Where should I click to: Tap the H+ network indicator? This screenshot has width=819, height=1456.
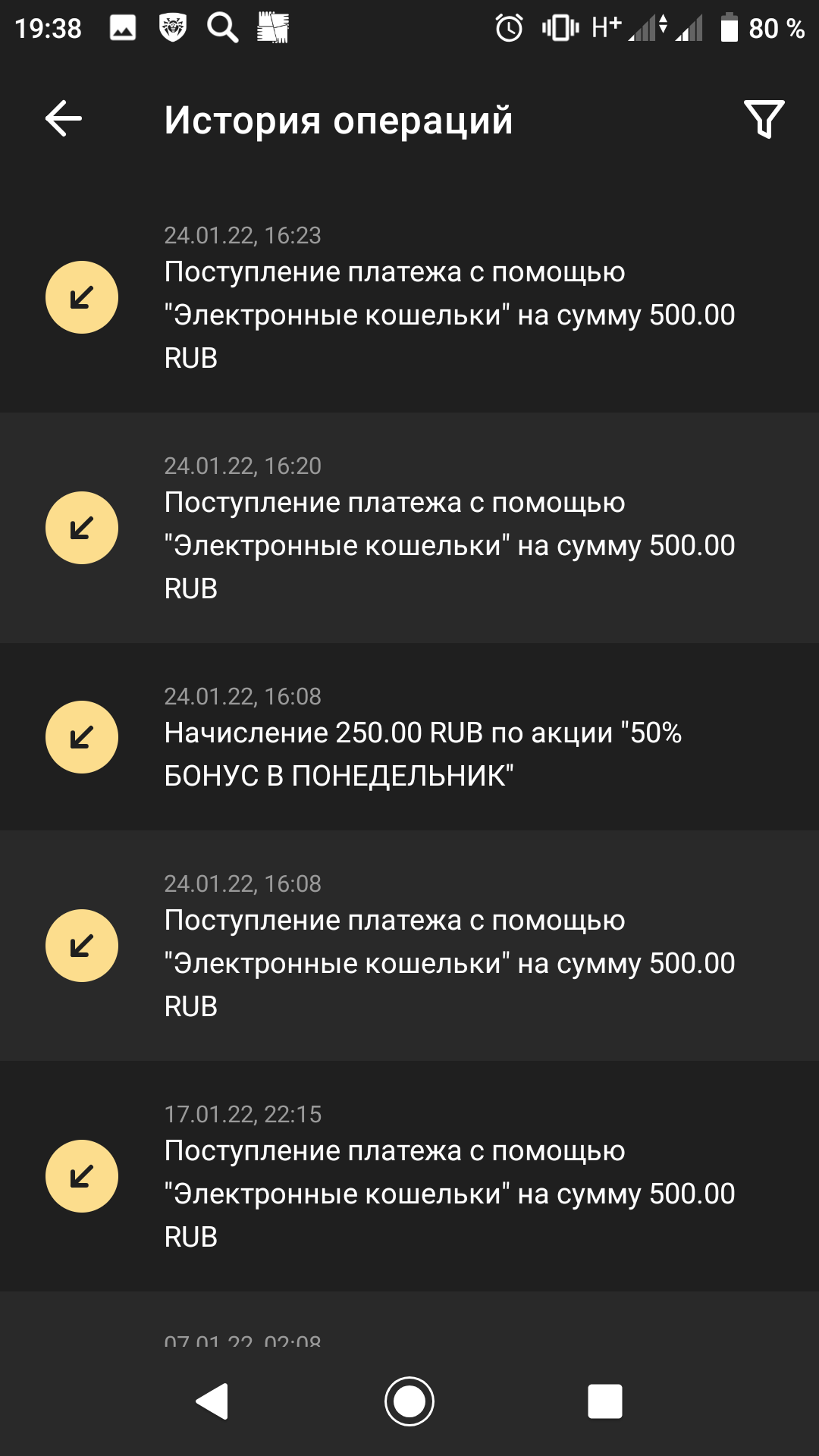[607, 27]
